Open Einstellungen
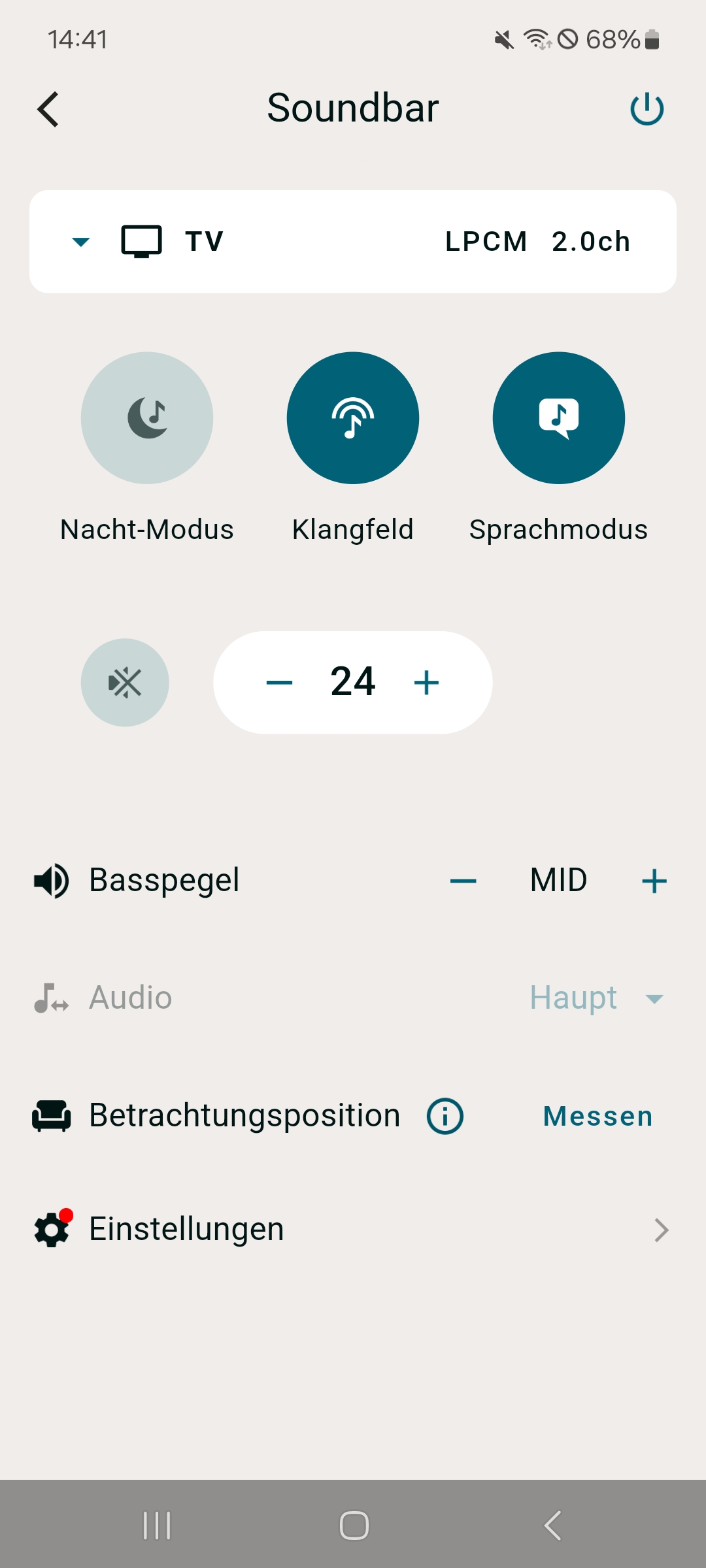706x1568 pixels. (x=353, y=1230)
